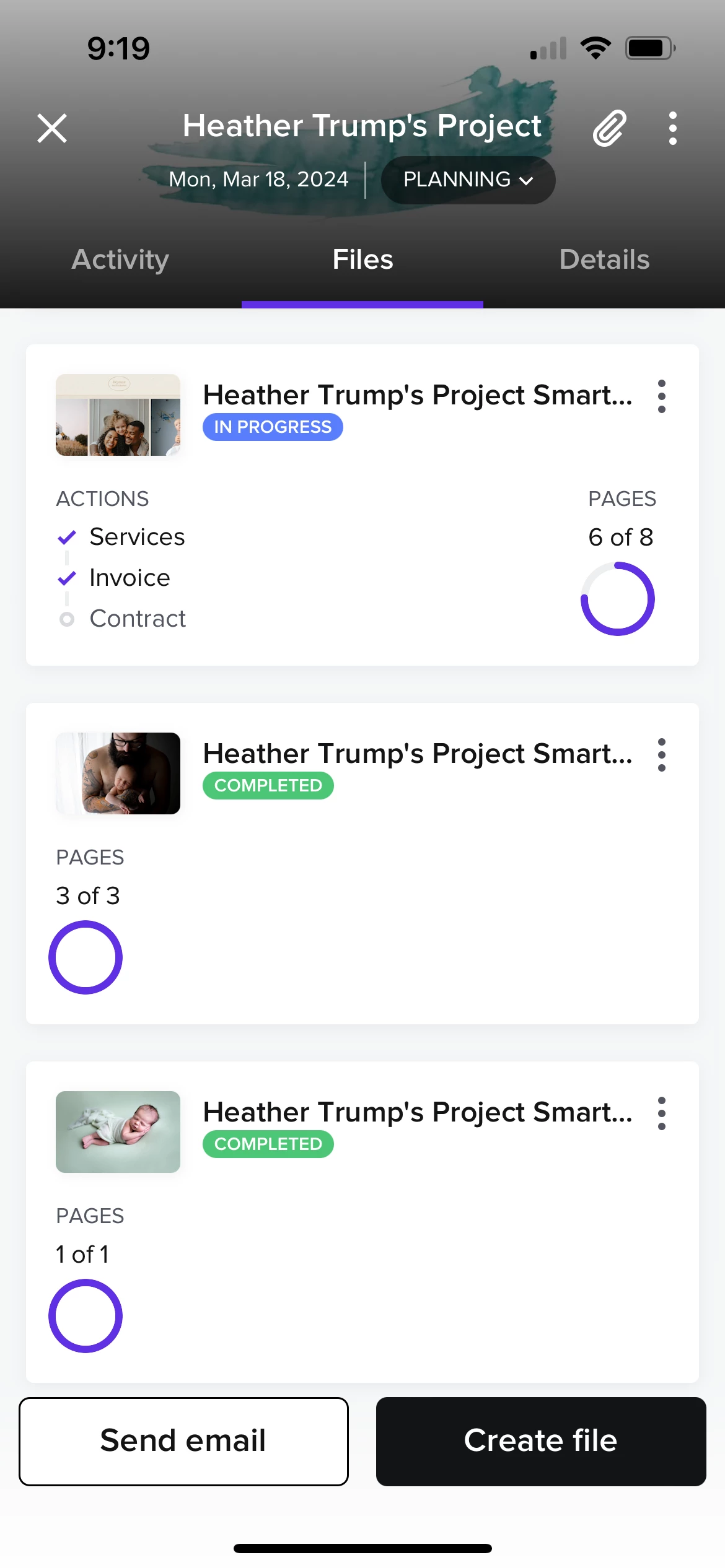Create a new file
Screen dimensions: 725x1568
pyautogui.click(x=540, y=1441)
